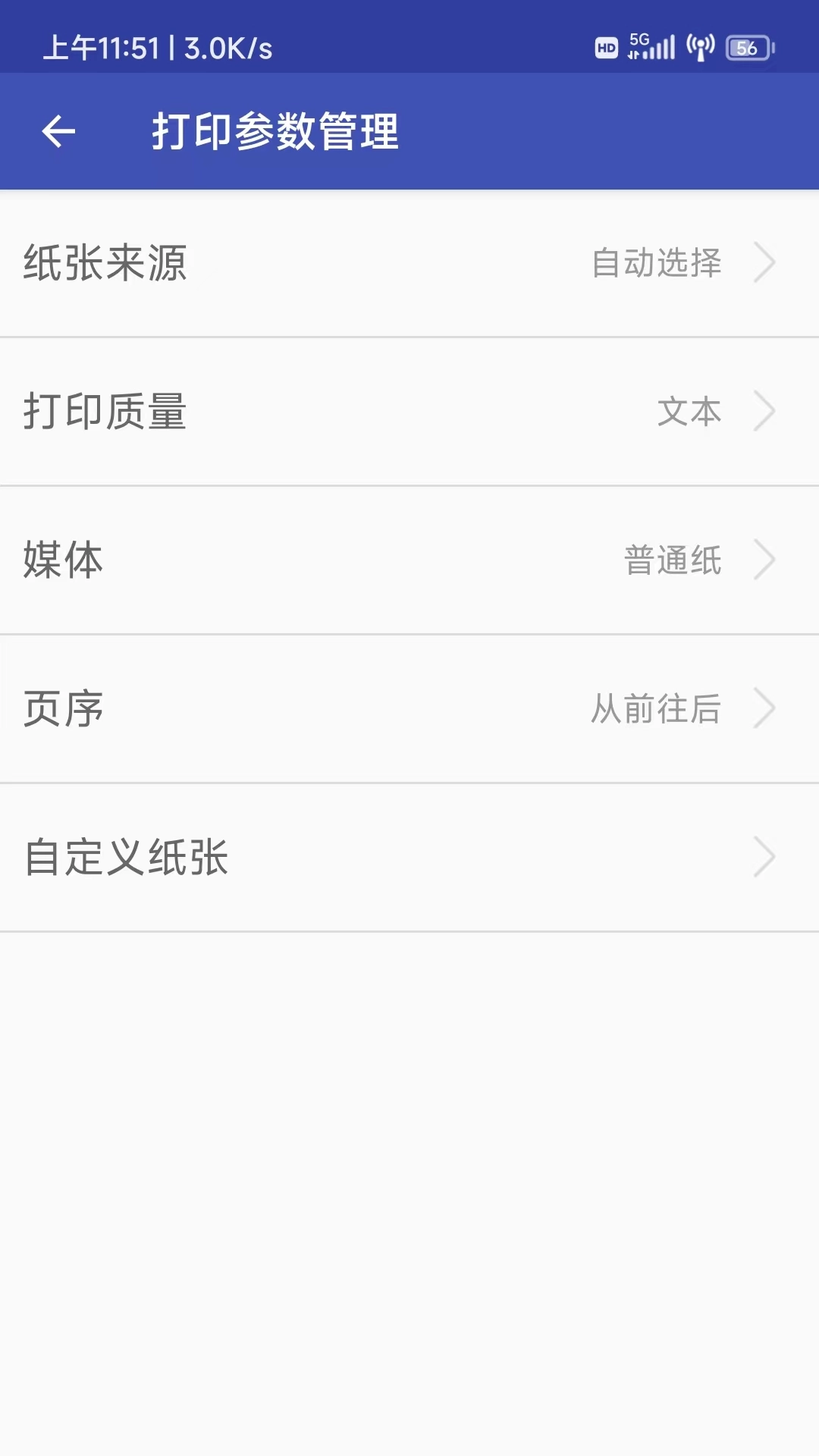Expand the 打印质量 row chevron
The width and height of the screenshot is (819, 1456).
coord(766,412)
